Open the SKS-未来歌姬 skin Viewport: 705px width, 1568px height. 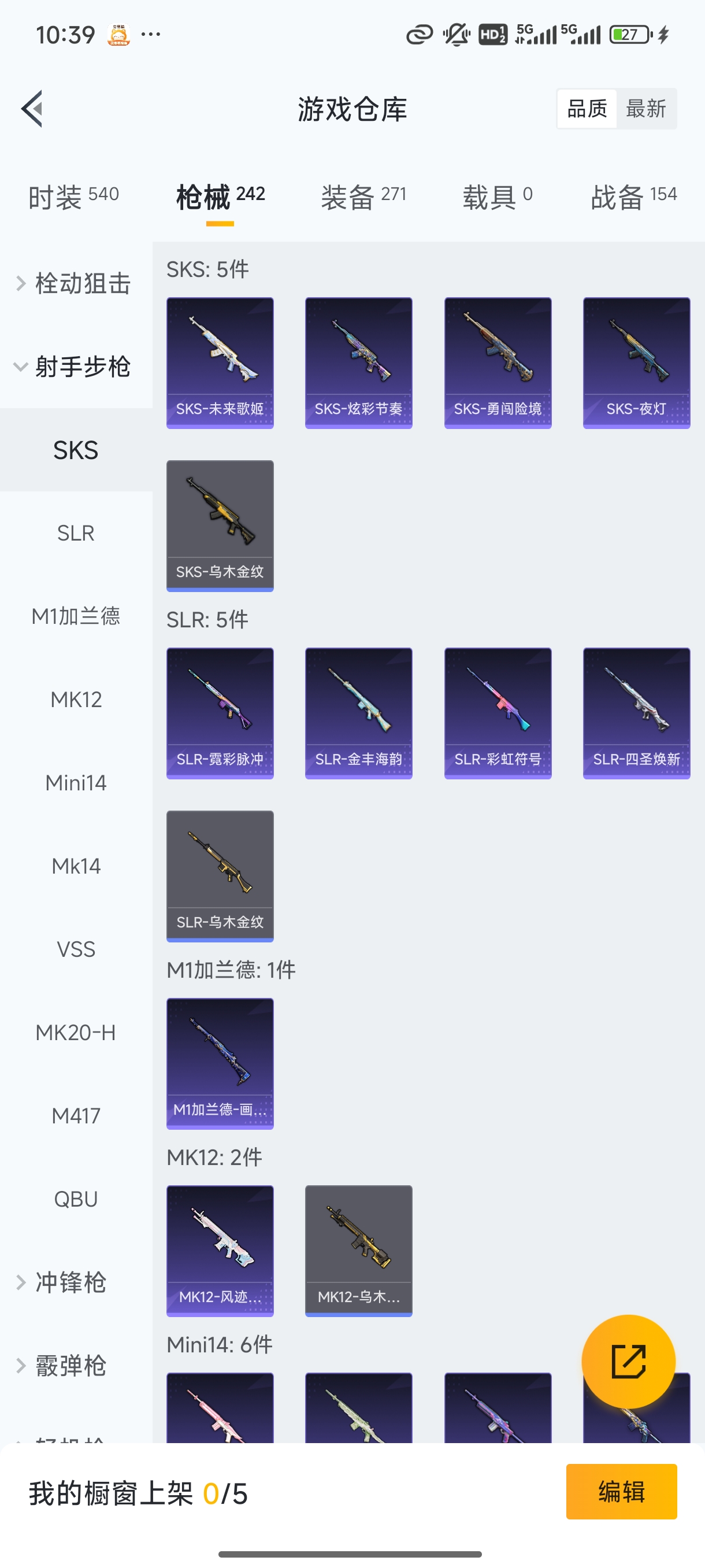(x=220, y=363)
